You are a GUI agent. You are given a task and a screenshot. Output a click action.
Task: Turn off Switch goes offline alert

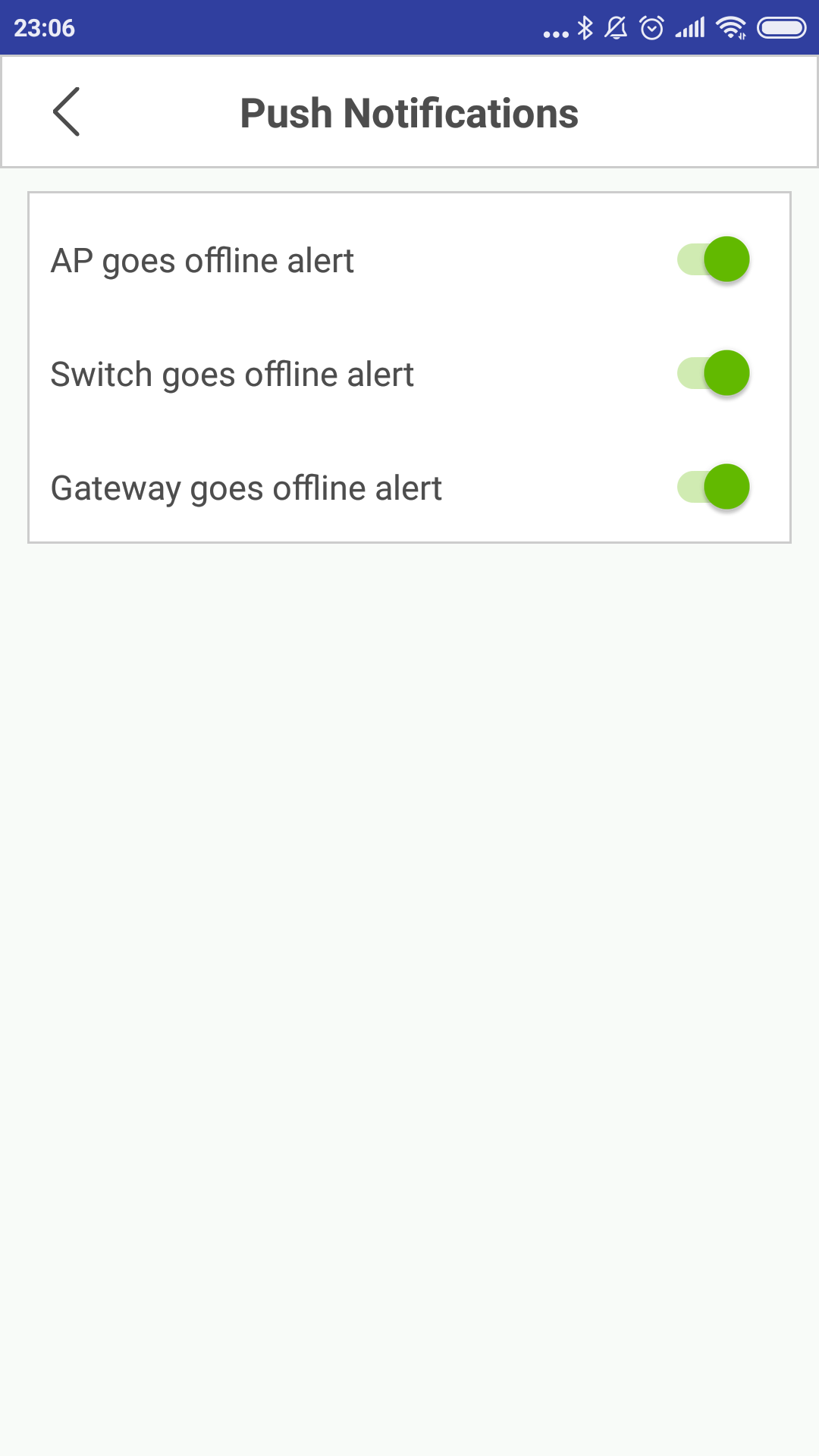pyautogui.click(x=713, y=373)
